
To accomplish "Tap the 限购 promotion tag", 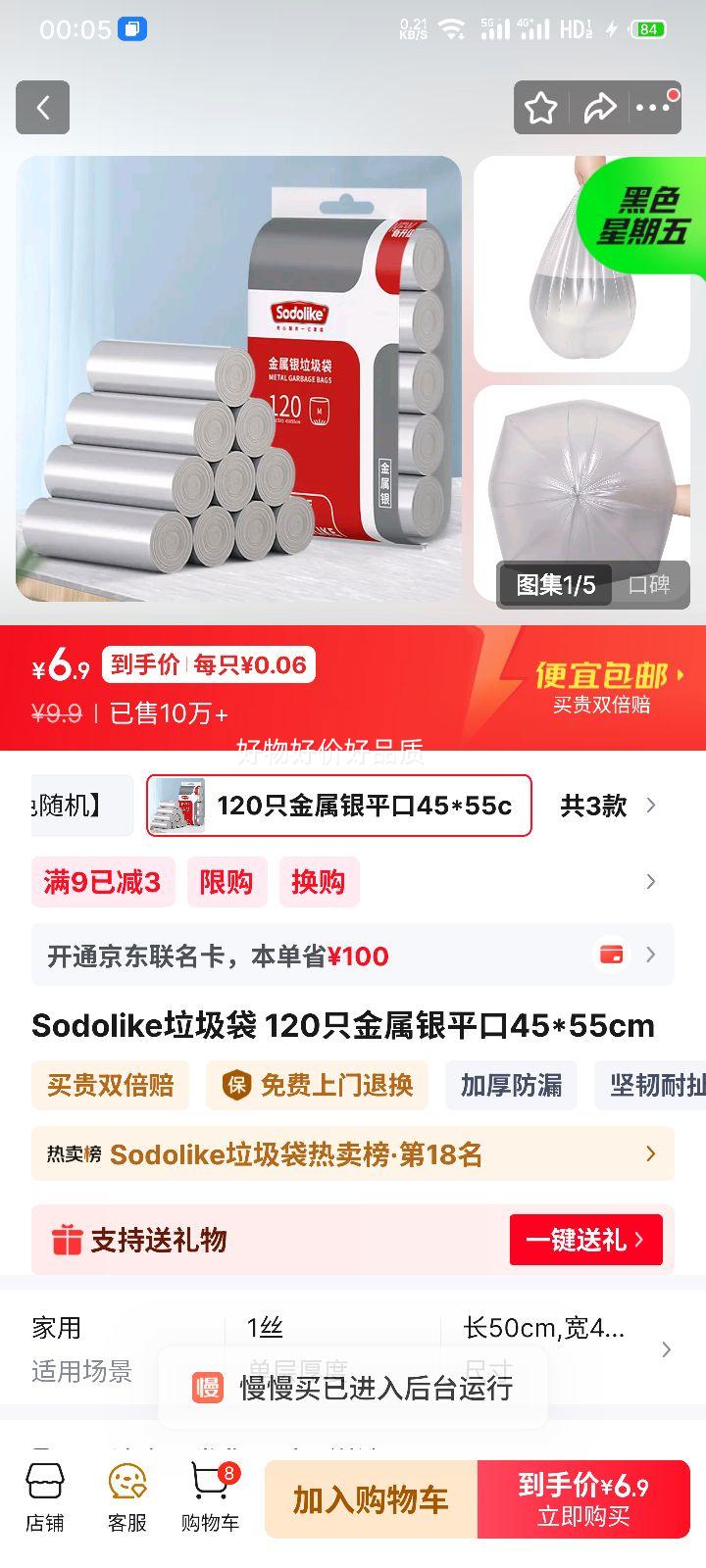I will [227, 882].
